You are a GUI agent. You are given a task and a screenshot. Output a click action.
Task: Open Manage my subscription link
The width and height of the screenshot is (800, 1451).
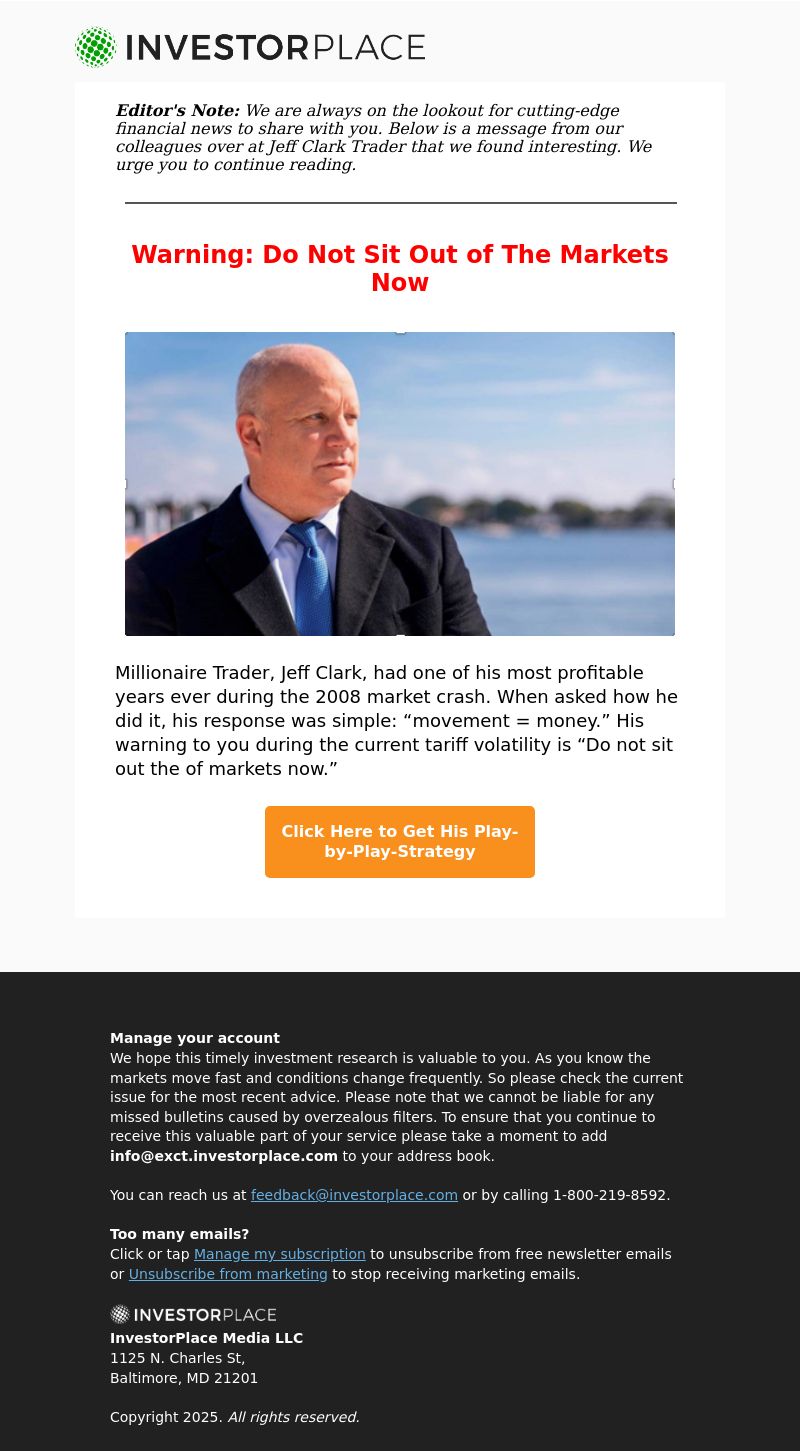279,1254
